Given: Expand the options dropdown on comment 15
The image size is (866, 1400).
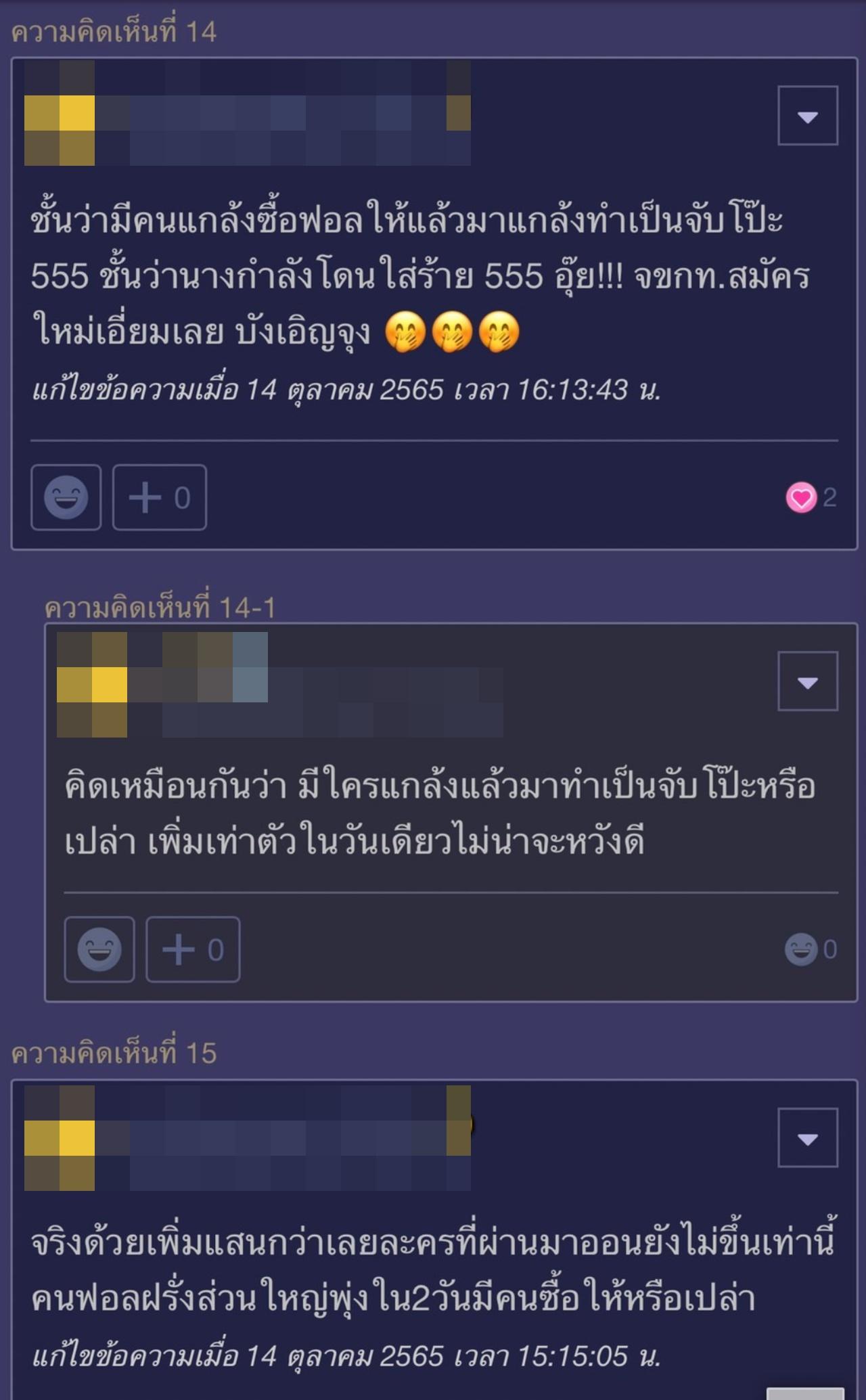Looking at the screenshot, I should tap(807, 1137).
